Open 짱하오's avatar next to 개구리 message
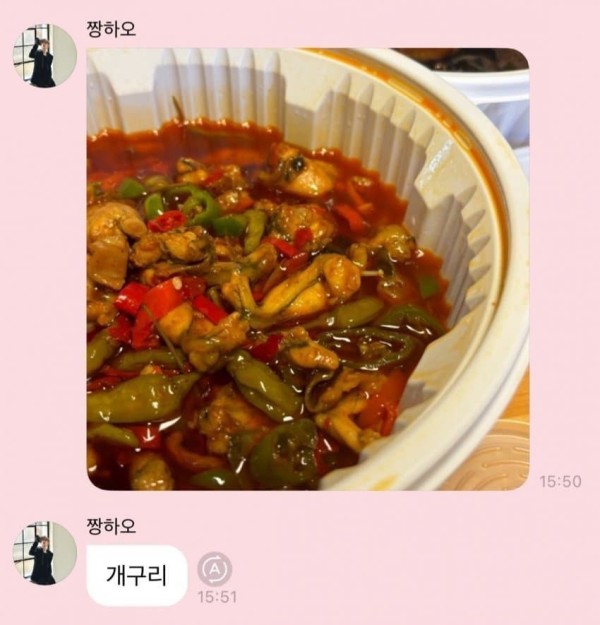Screen dimensions: 600x625 pos(44,552)
